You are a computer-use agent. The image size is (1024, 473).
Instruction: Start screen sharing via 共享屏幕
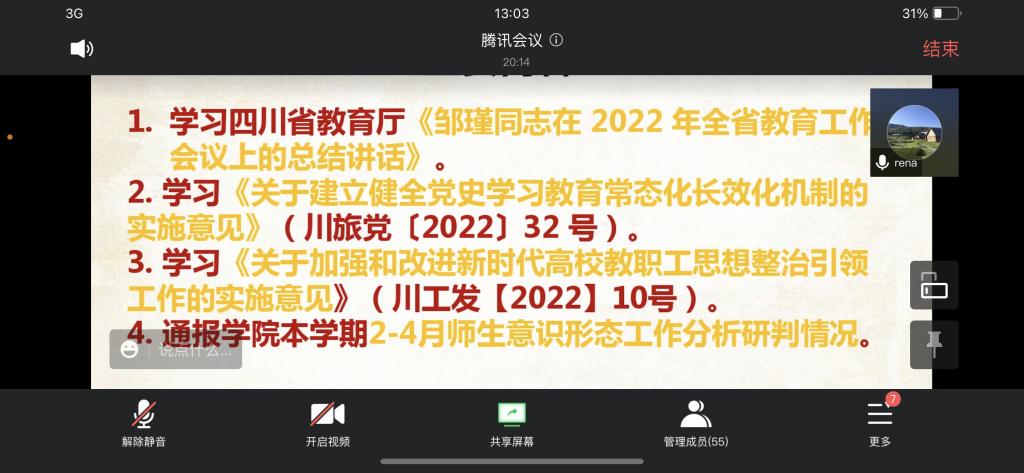[x=511, y=422]
